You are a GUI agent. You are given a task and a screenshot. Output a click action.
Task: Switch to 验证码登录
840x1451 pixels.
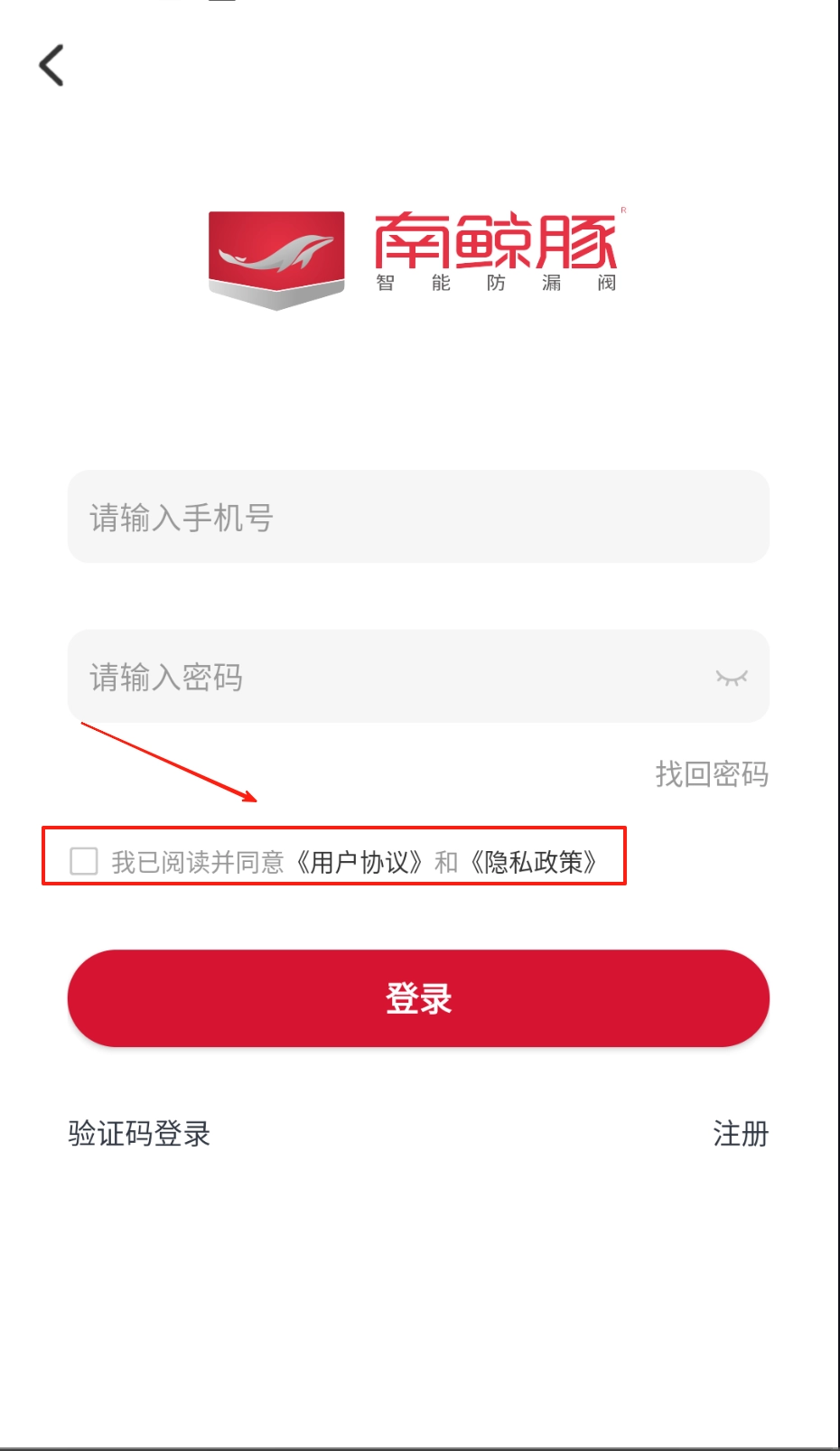[x=139, y=1133]
